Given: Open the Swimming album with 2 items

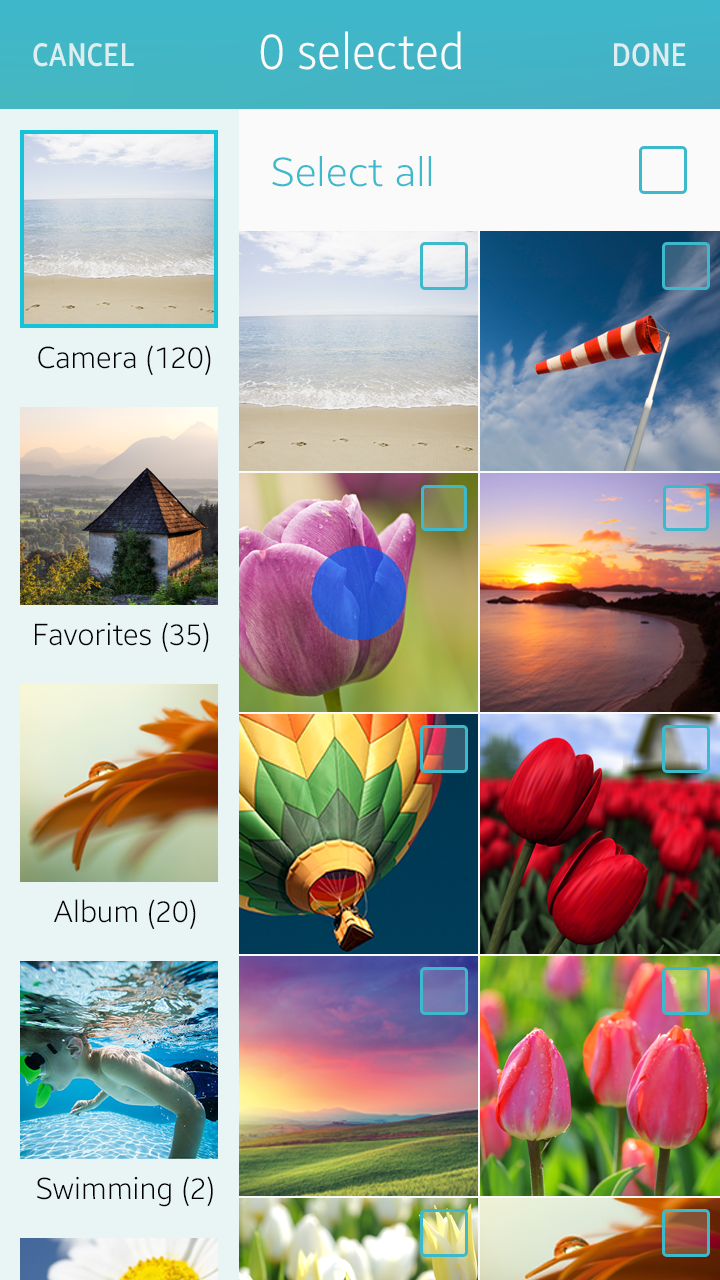Looking at the screenshot, I should click(x=118, y=1060).
